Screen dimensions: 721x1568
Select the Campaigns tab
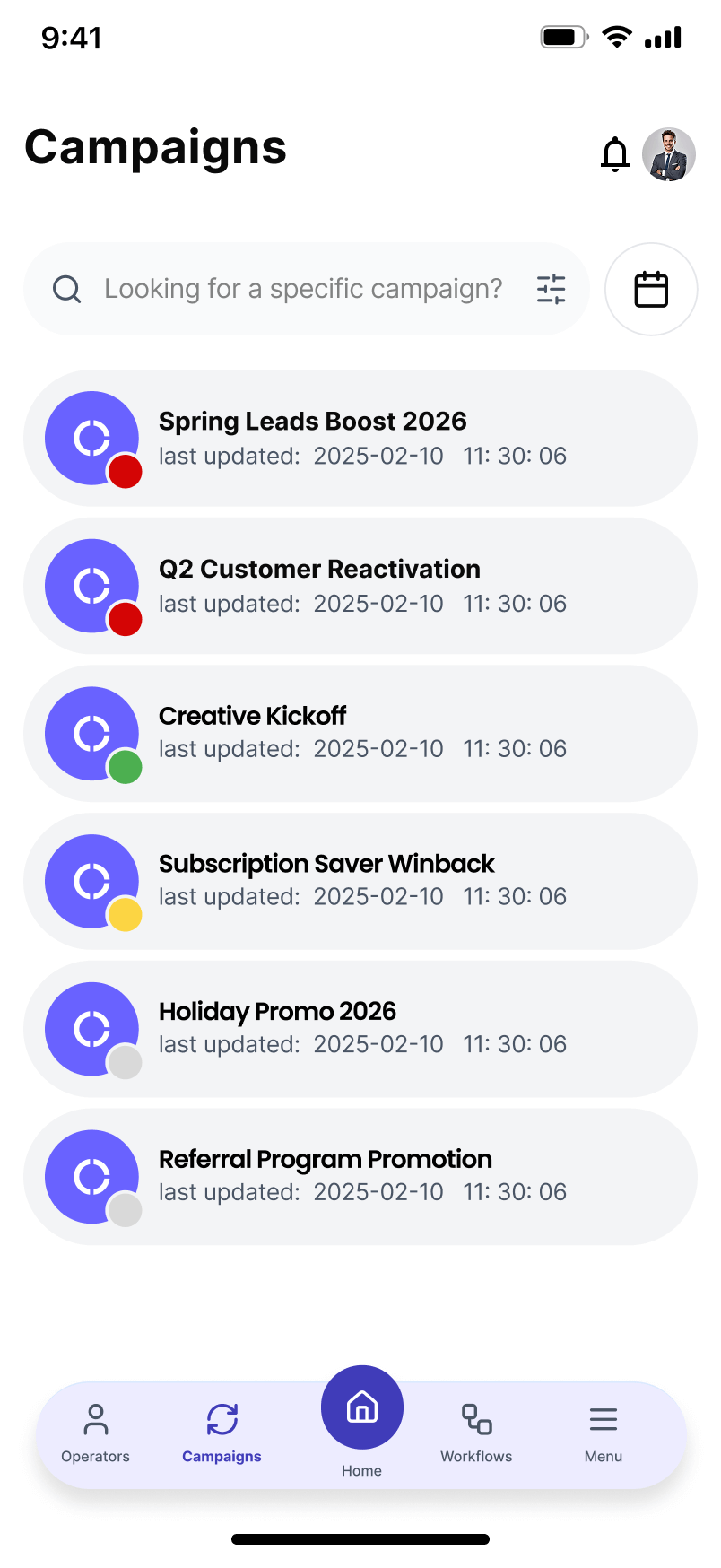(222, 1433)
